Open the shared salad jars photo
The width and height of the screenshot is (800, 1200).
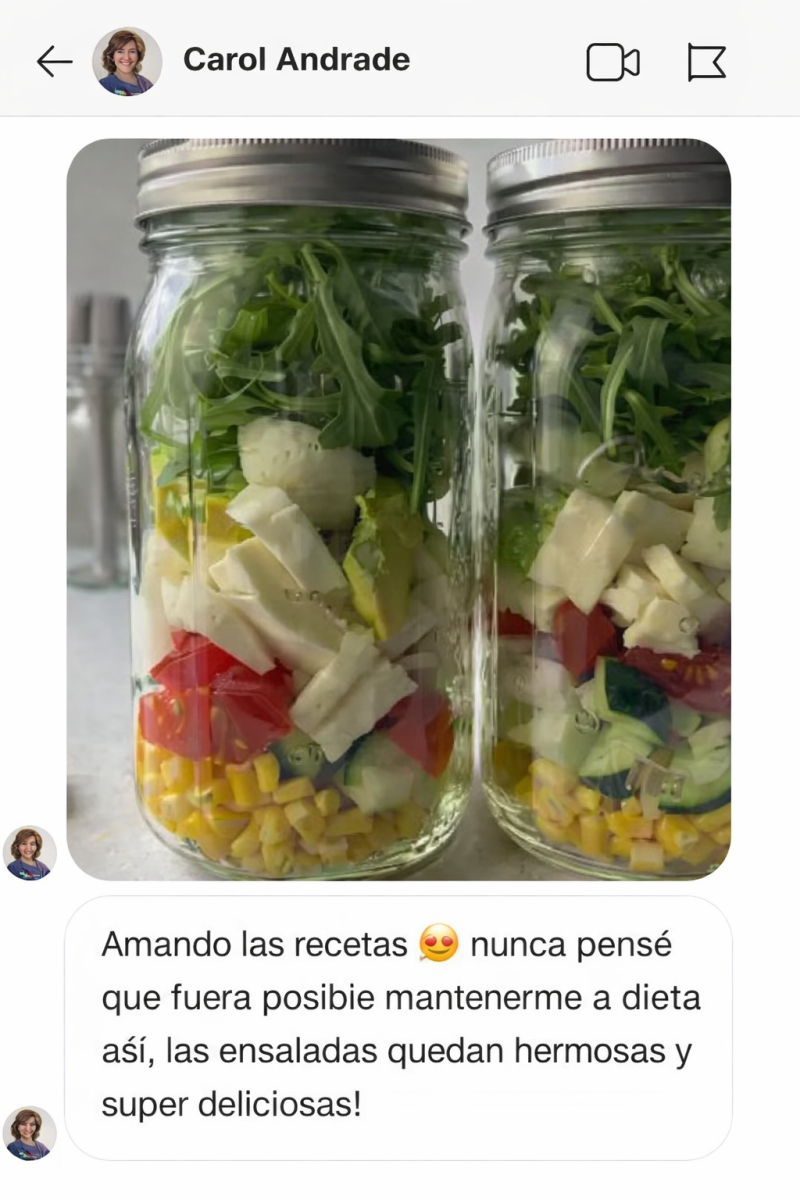click(400, 500)
